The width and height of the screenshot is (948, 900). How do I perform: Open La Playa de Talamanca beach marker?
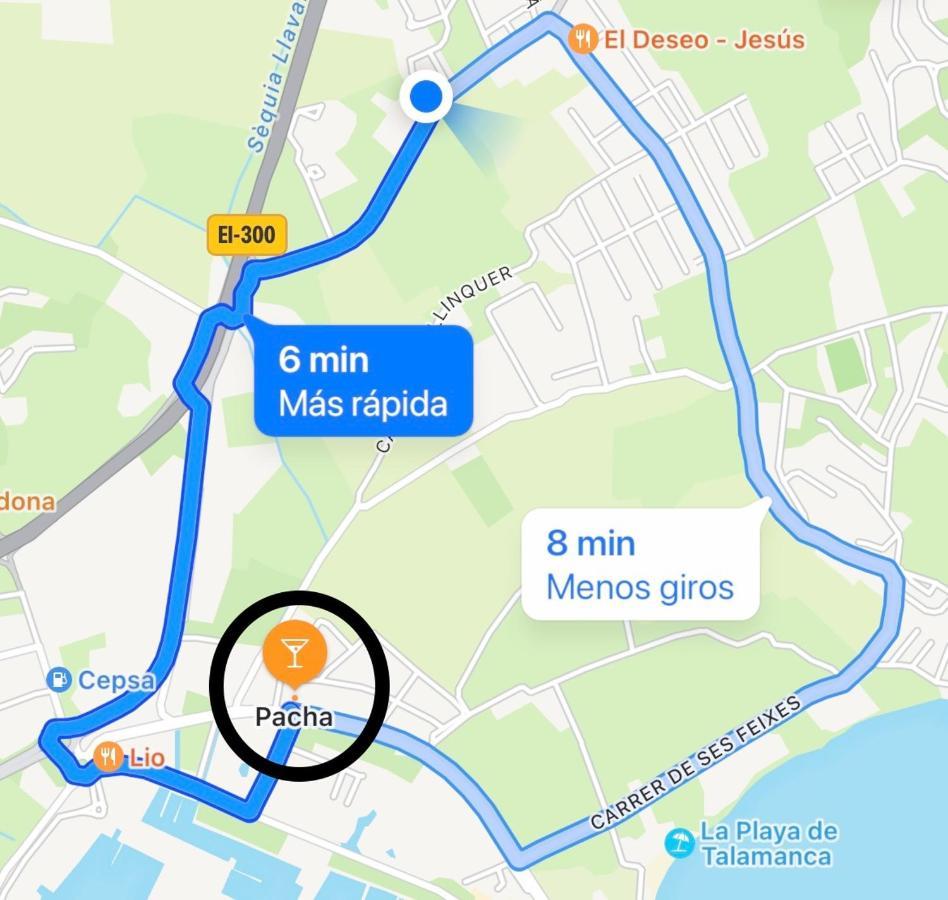point(680,842)
